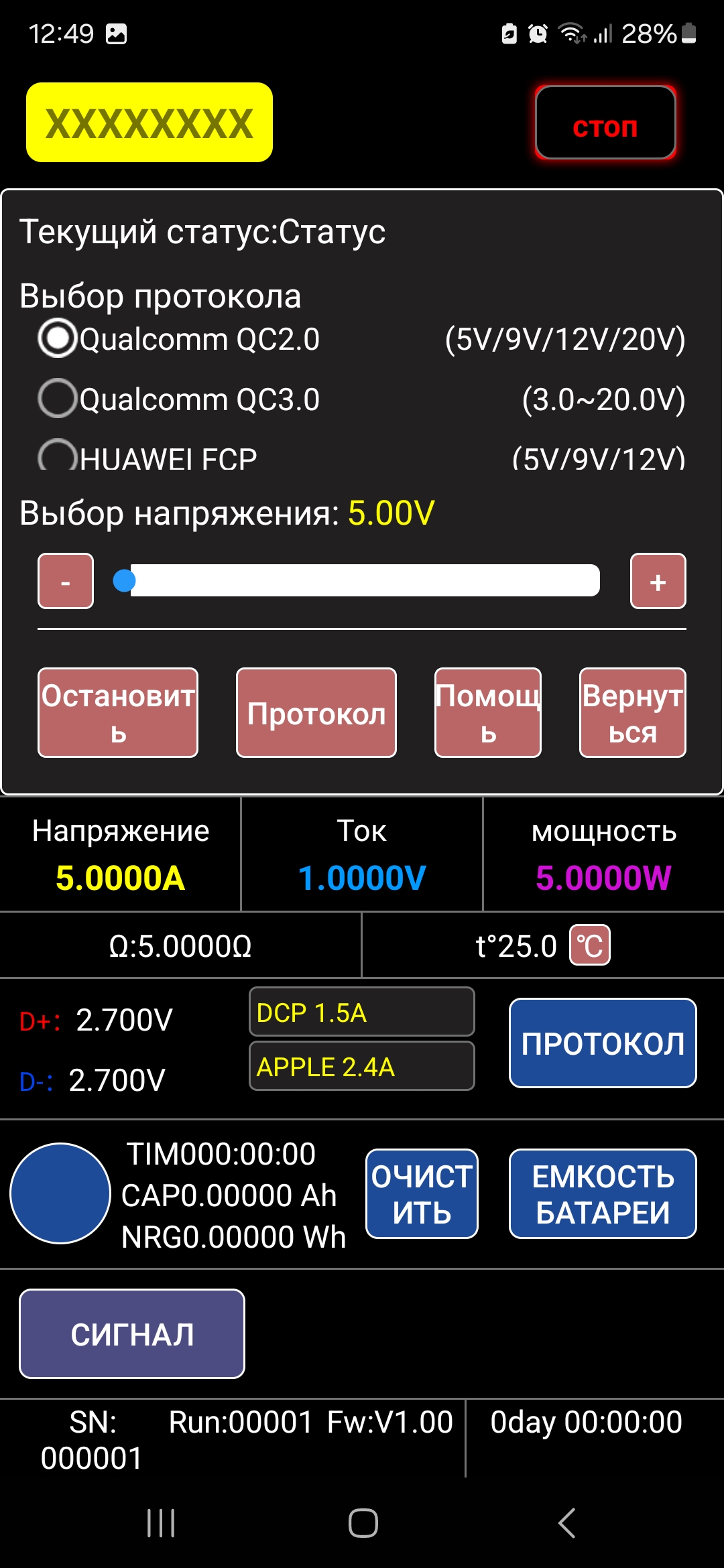Choose the Qualcomm QC3.0 protocol
Screen dimensions: 724x1568
58,399
